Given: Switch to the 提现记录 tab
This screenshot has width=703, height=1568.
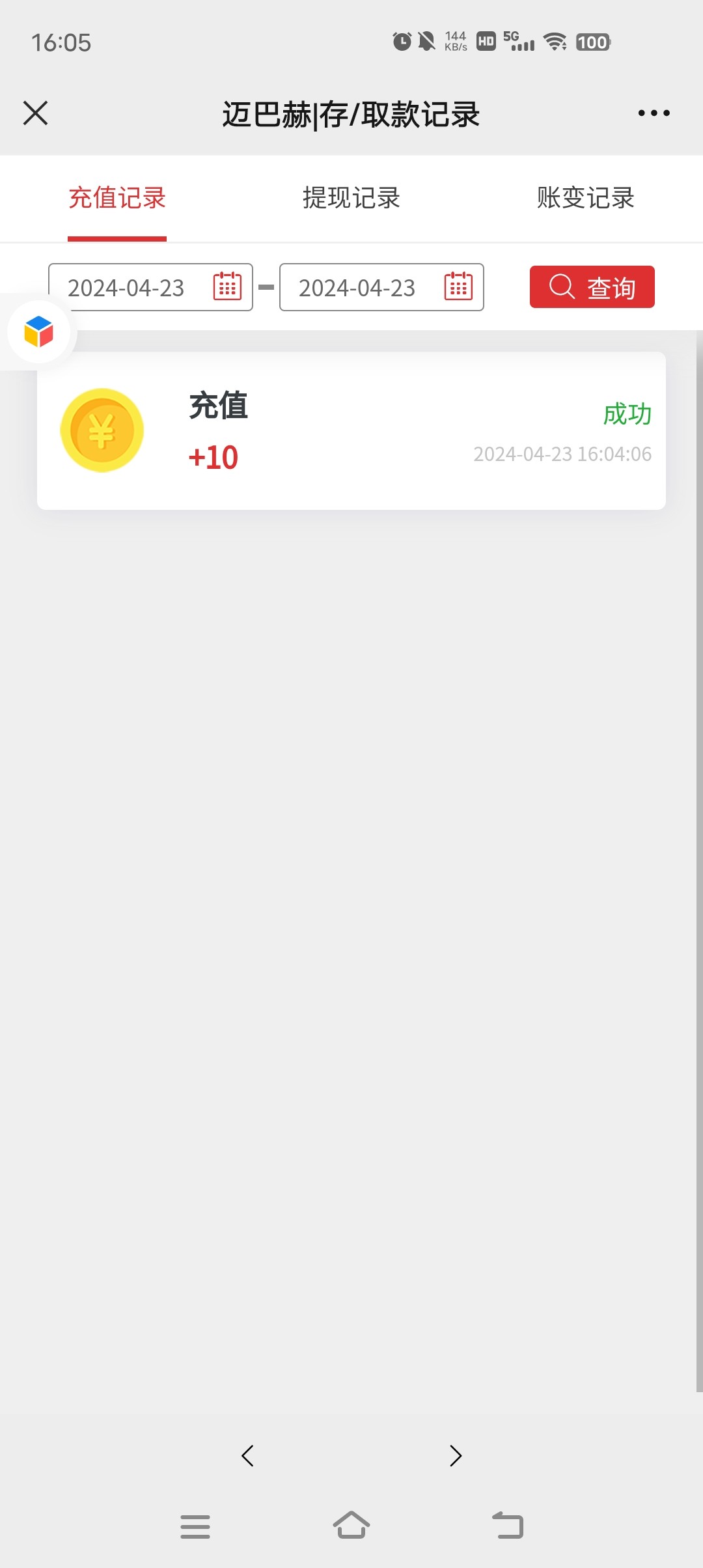Looking at the screenshot, I should coord(351,198).
